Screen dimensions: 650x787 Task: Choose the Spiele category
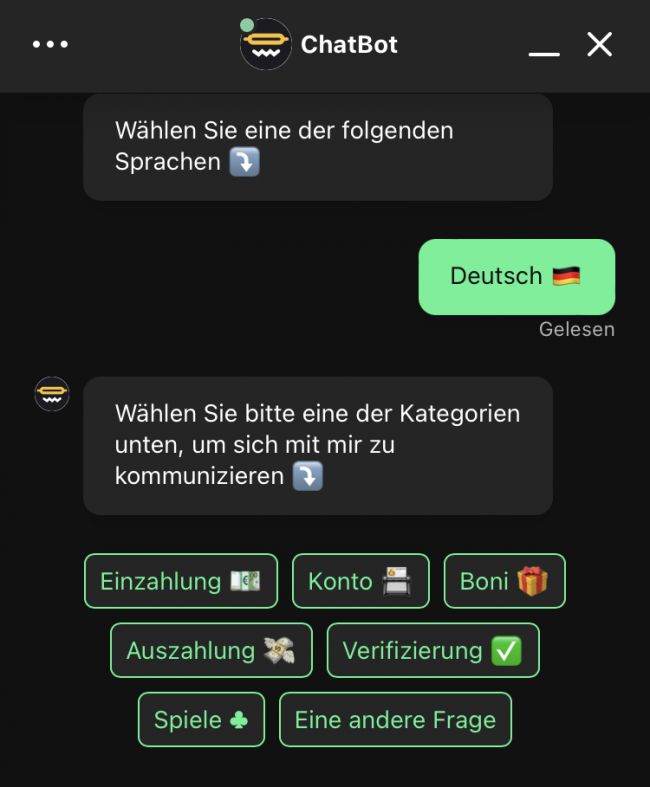pos(201,719)
